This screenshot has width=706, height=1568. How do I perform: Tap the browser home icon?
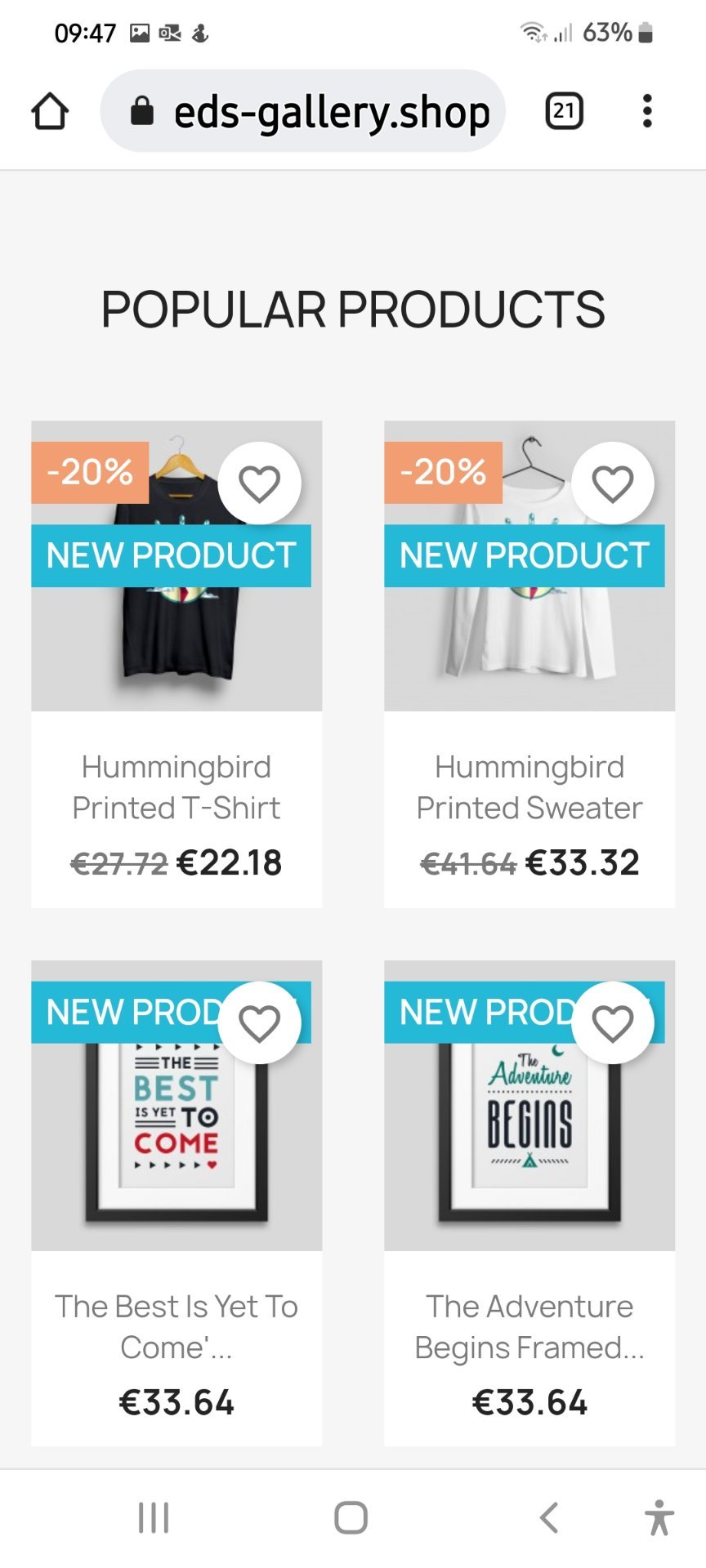[x=50, y=111]
